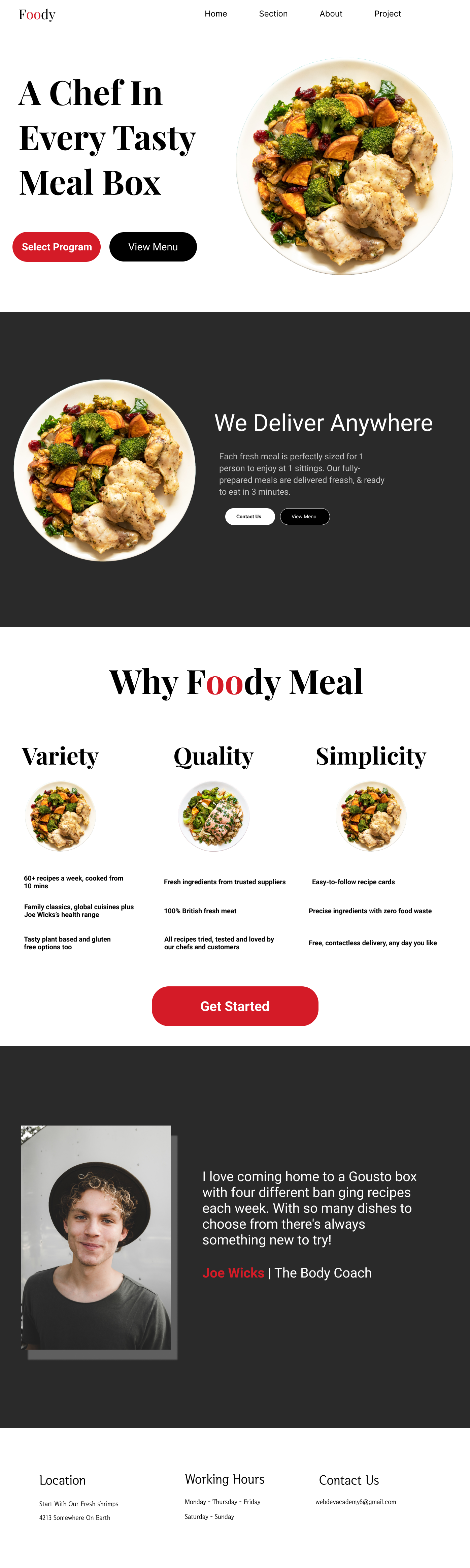The width and height of the screenshot is (470, 1568).
Task: Open the About nav link
Action: point(331,13)
